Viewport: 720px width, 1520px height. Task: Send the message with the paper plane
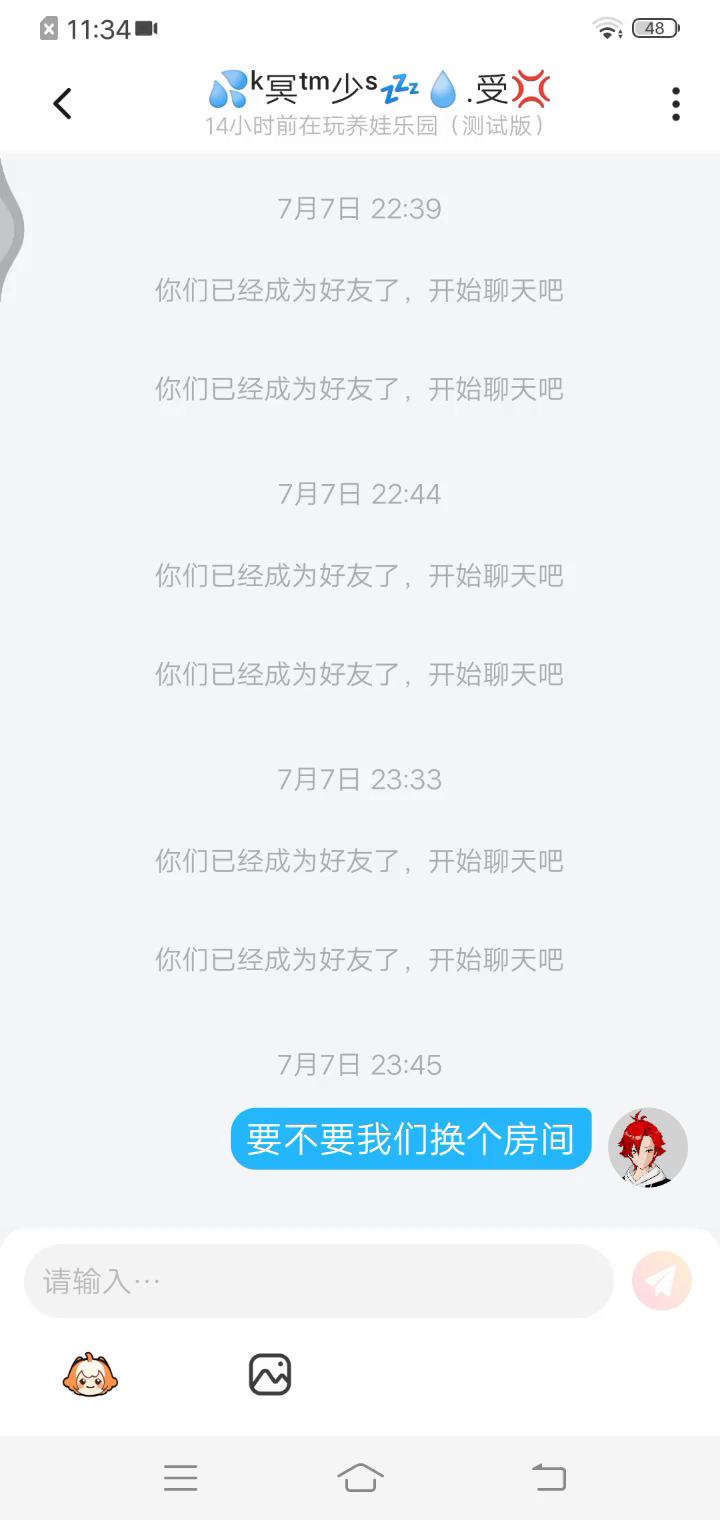pyautogui.click(x=662, y=1280)
